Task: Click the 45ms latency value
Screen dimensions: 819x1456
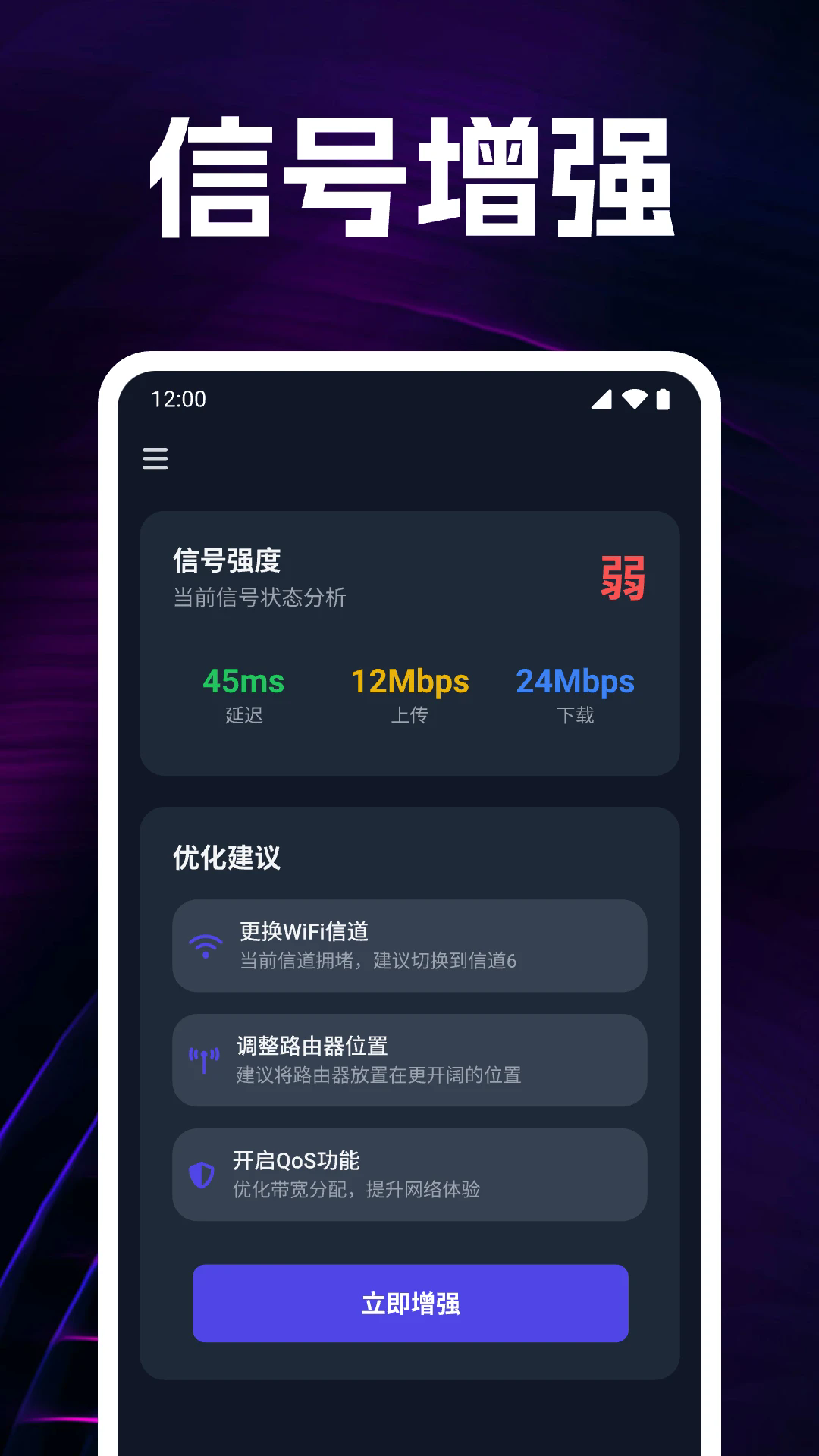Action: (243, 681)
